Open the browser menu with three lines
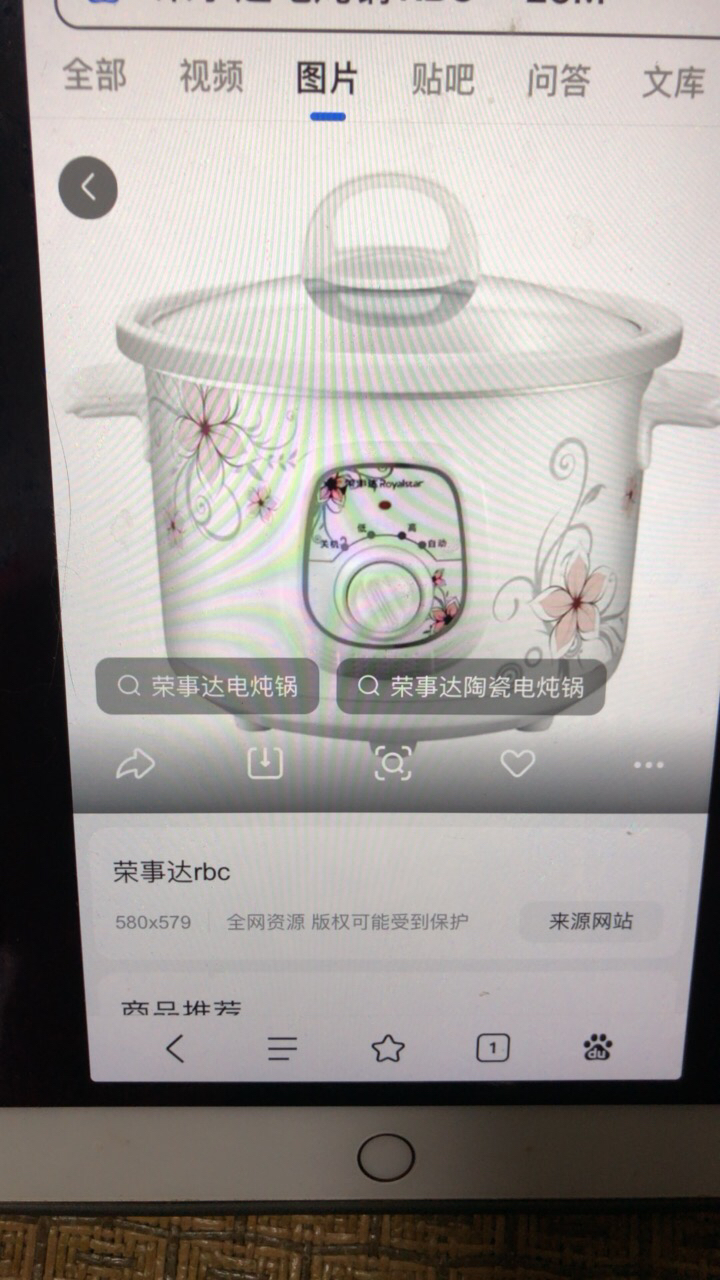 click(x=282, y=1048)
